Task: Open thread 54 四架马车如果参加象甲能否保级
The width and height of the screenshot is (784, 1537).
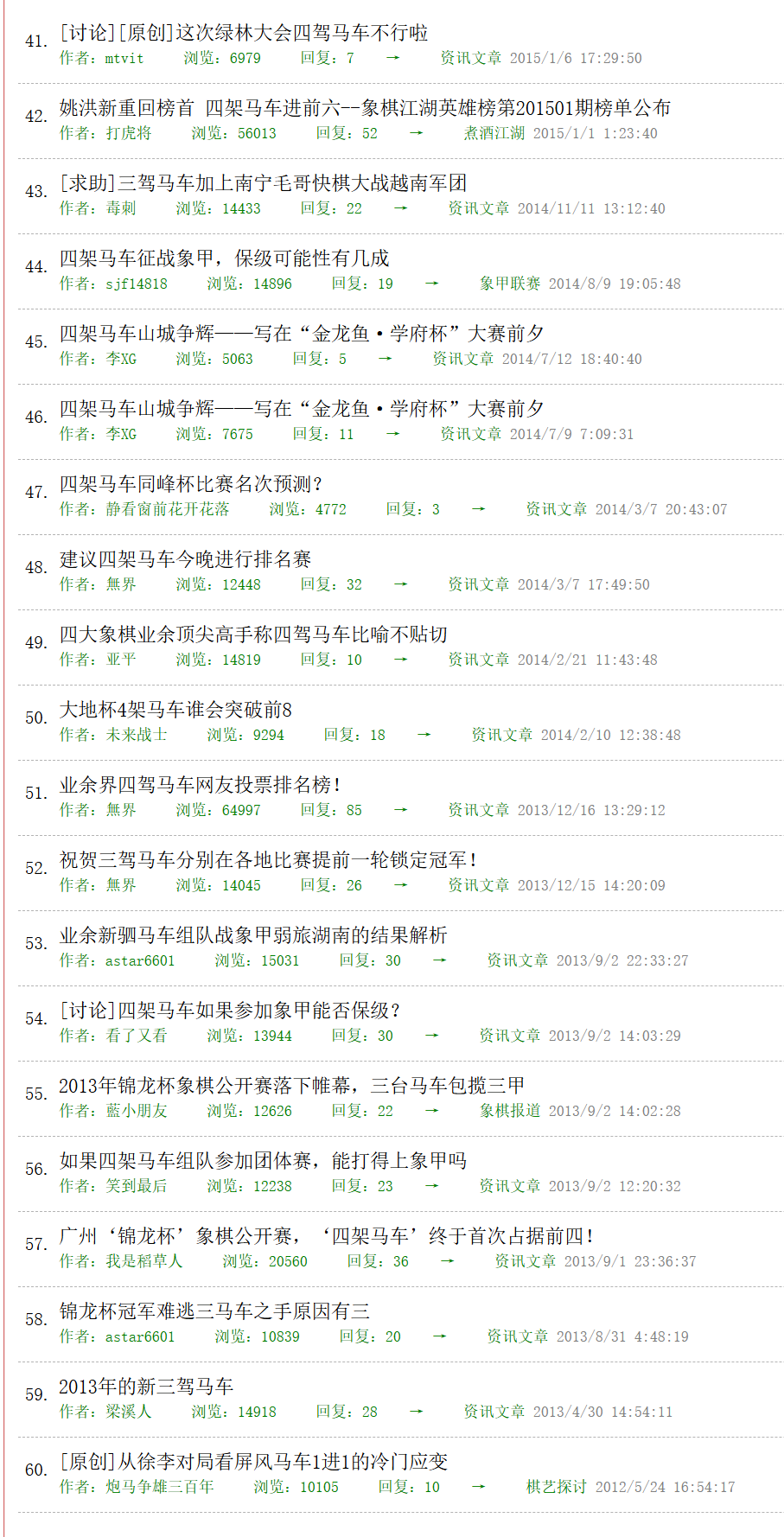Action: (x=229, y=1011)
